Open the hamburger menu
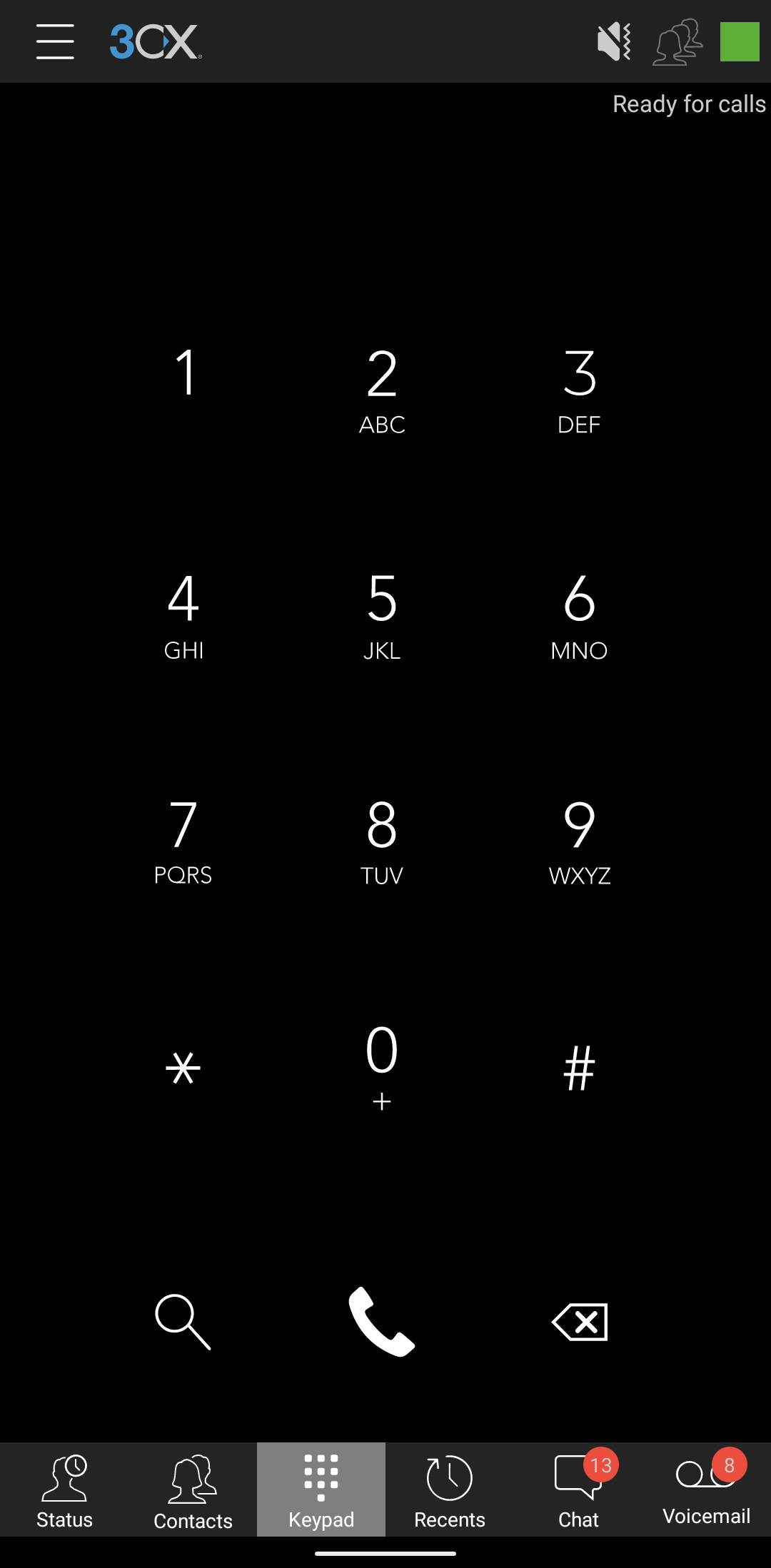The width and height of the screenshot is (771, 1568). pos(55,41)
